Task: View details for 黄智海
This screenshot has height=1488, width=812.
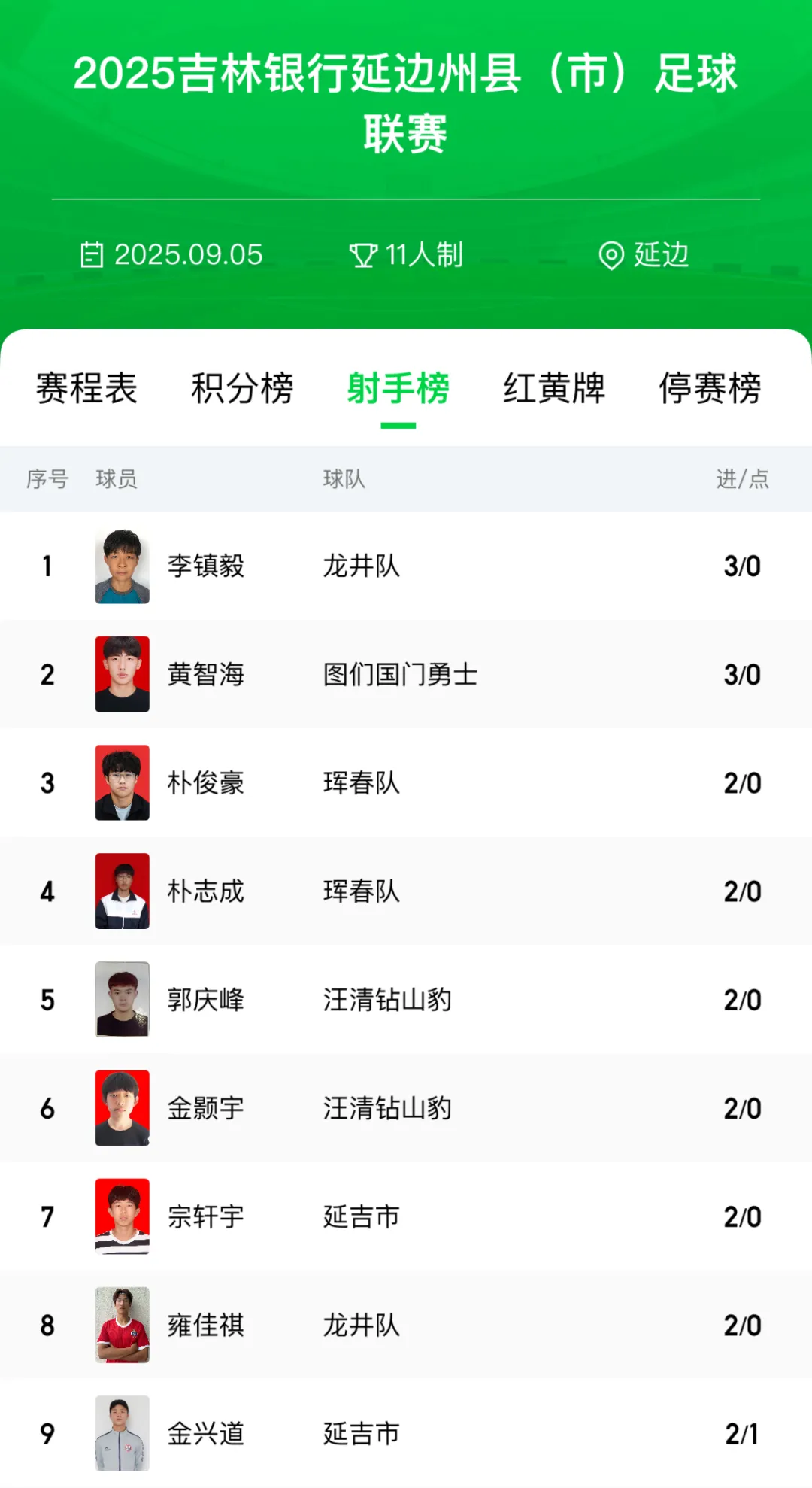Action: tap(205, 675)
